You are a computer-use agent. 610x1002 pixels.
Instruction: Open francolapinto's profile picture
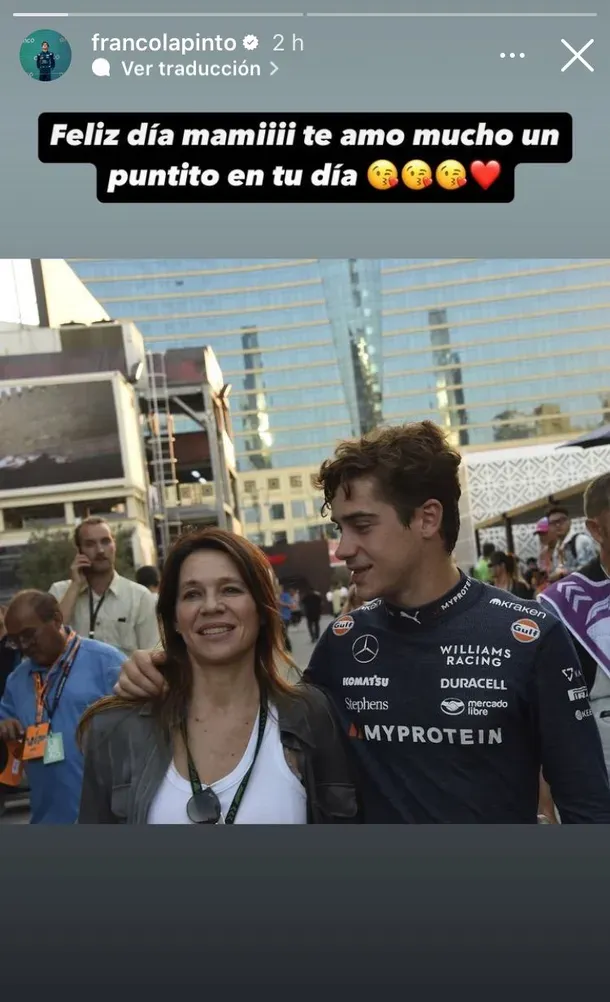[45, 55]
